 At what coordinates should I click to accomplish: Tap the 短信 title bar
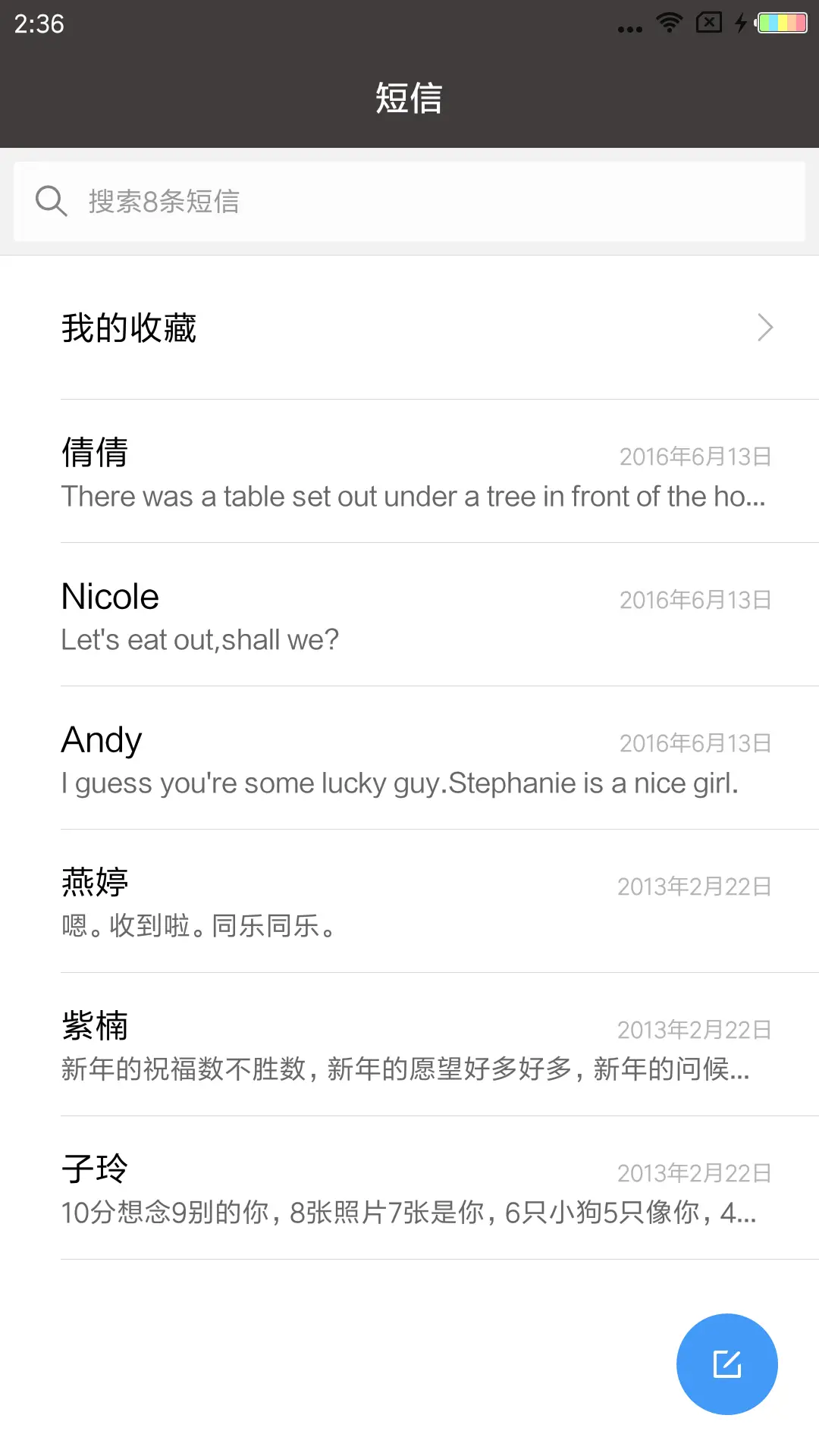click(x=409, y=98)
